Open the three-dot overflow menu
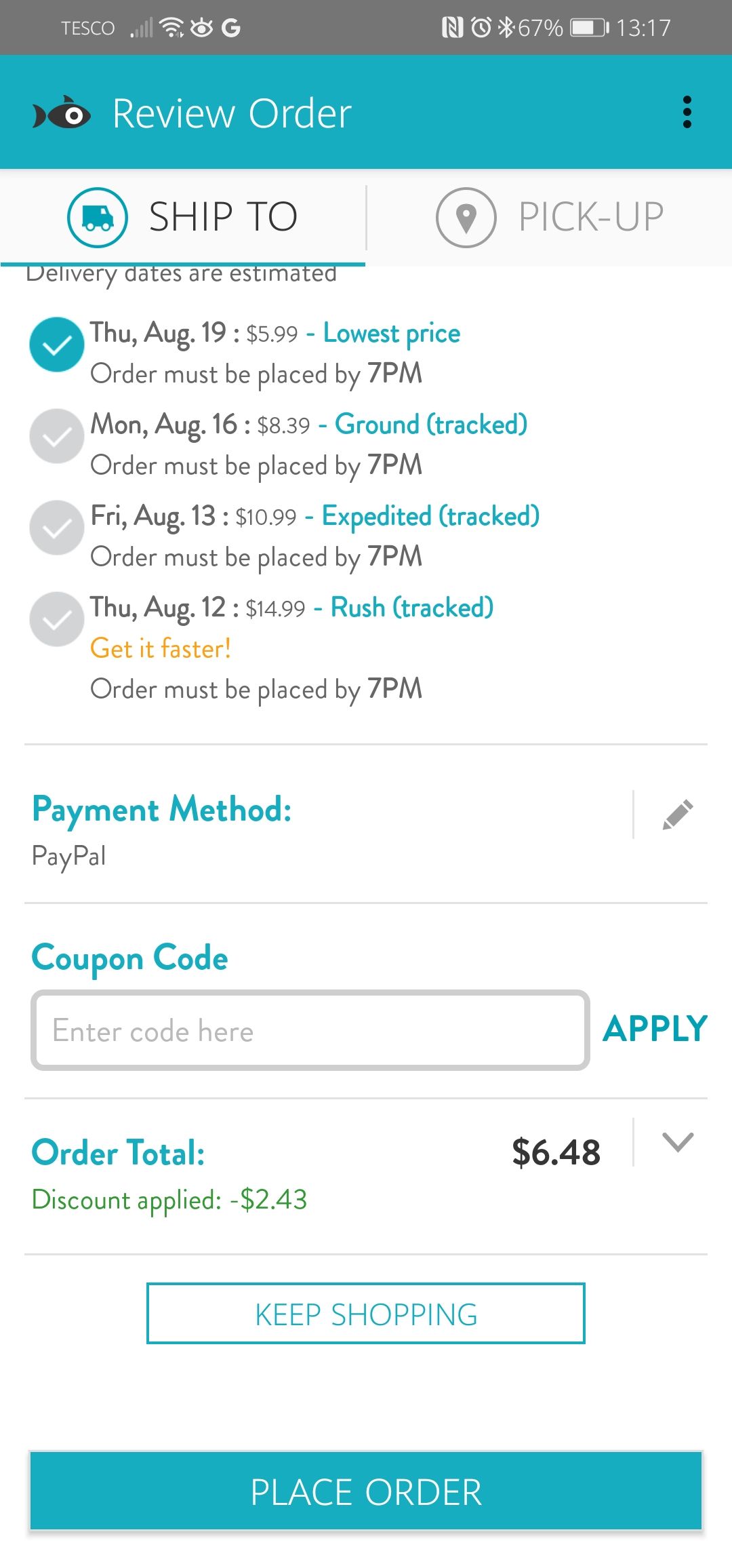The image size is (732, 1568). tap(687, 113)
